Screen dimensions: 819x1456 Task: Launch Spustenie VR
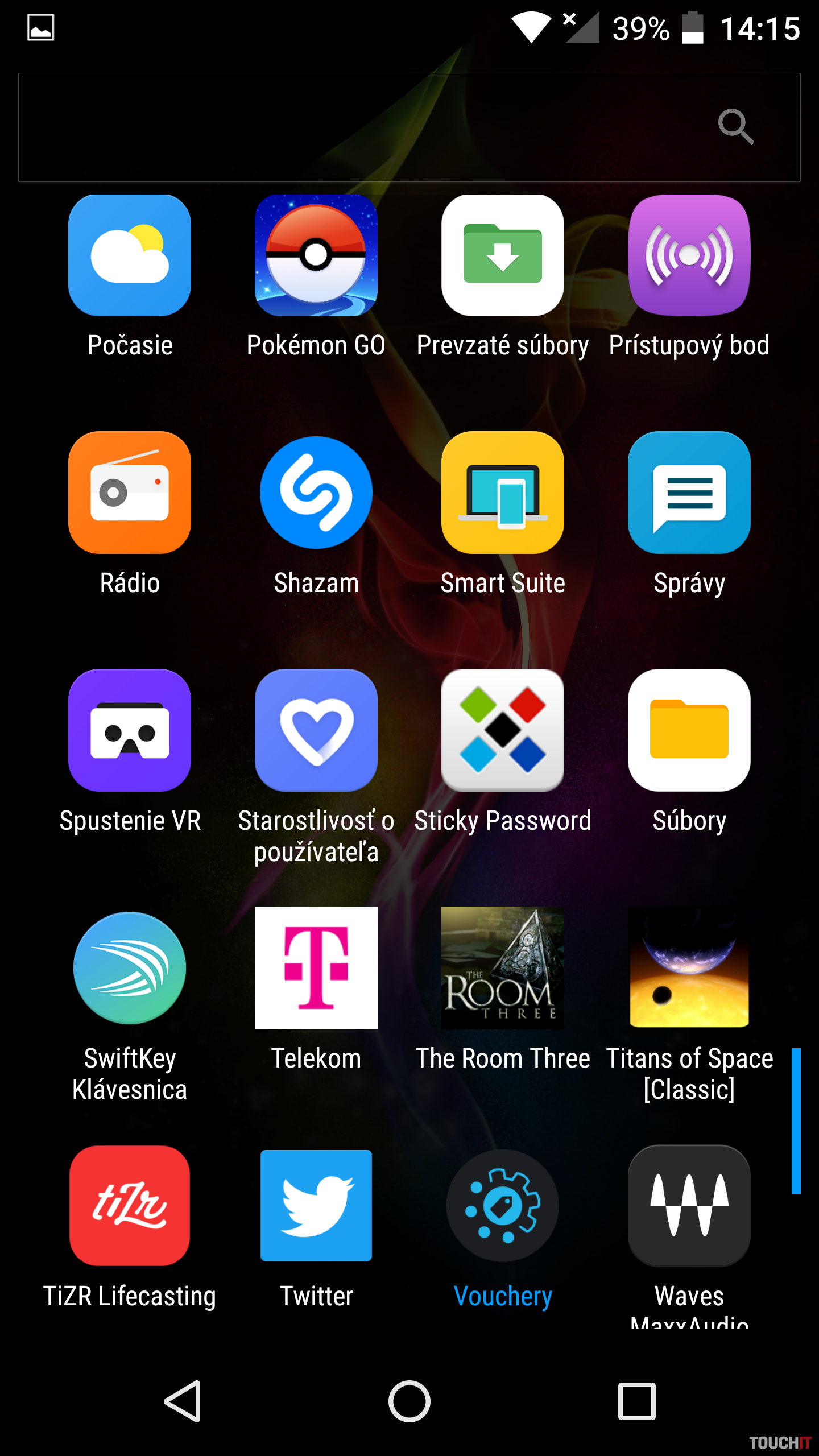point(130,730)
